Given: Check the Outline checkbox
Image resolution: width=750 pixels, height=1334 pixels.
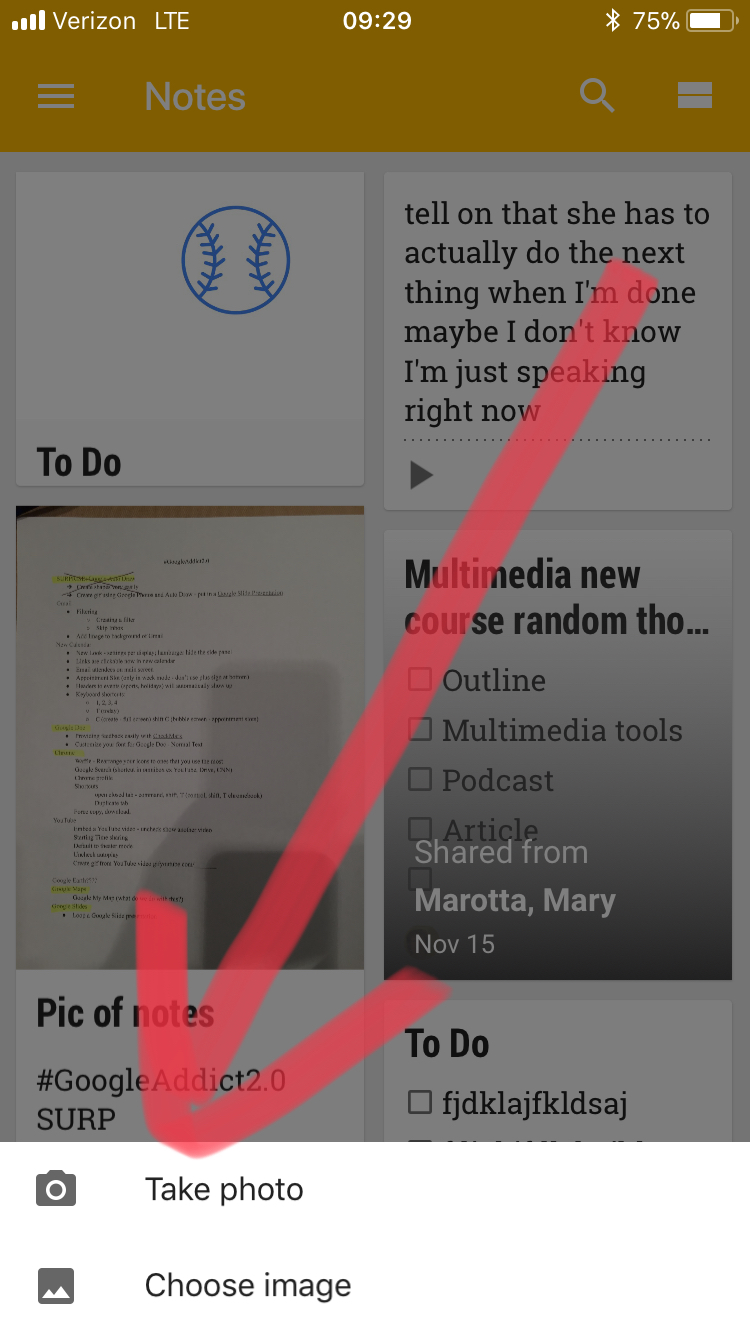Looking at the screenshot, I should 420,680.
